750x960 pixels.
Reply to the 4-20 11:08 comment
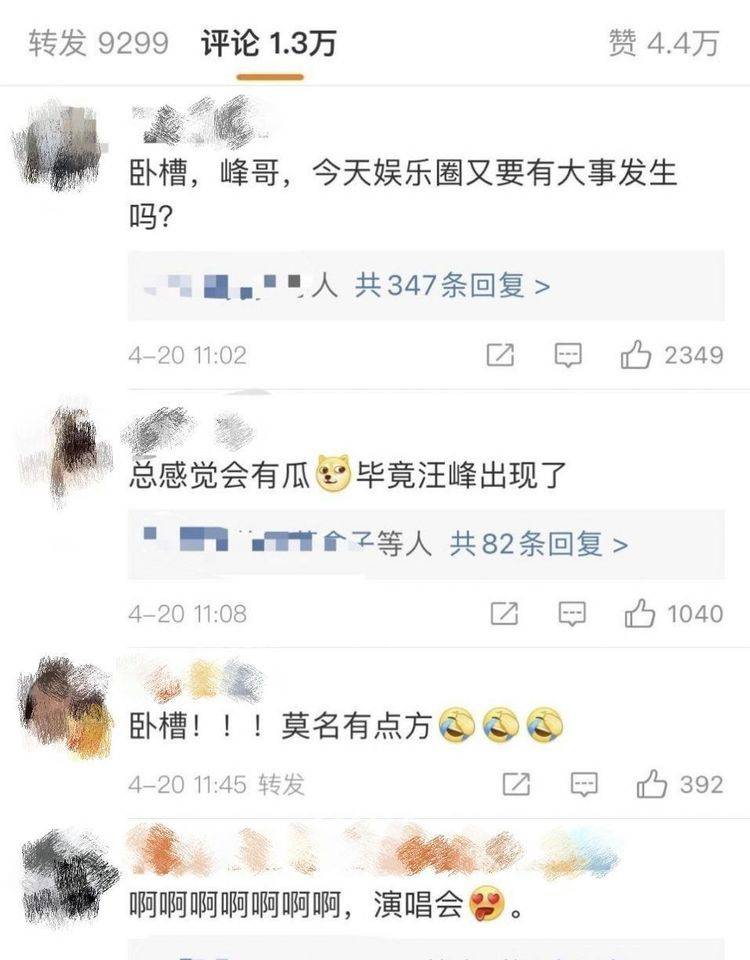(x=572, y=613)
